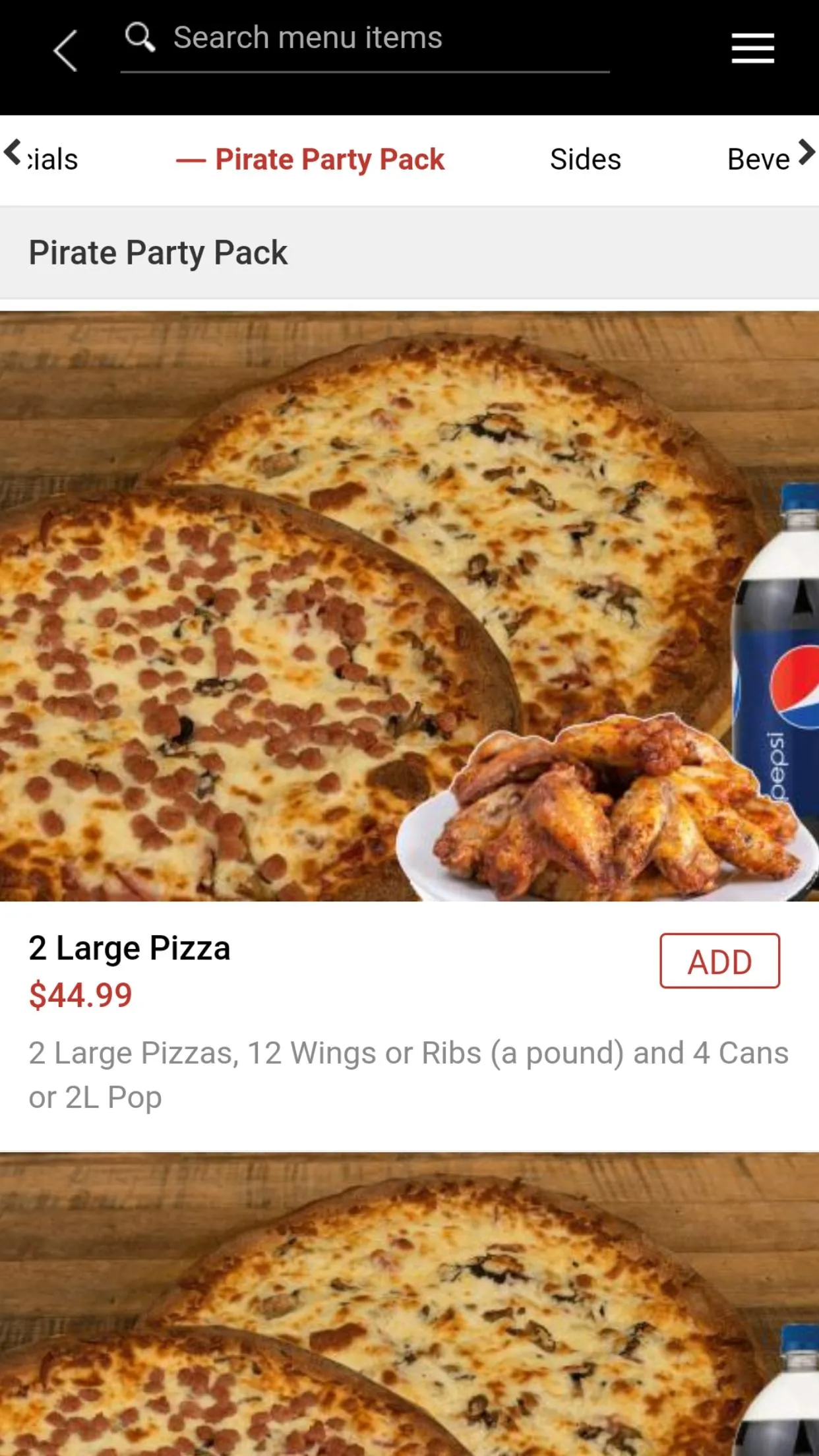Switch to the partially visible Beve tab
This screenshot has width=819, height=1456.
[x=758, y=160]
